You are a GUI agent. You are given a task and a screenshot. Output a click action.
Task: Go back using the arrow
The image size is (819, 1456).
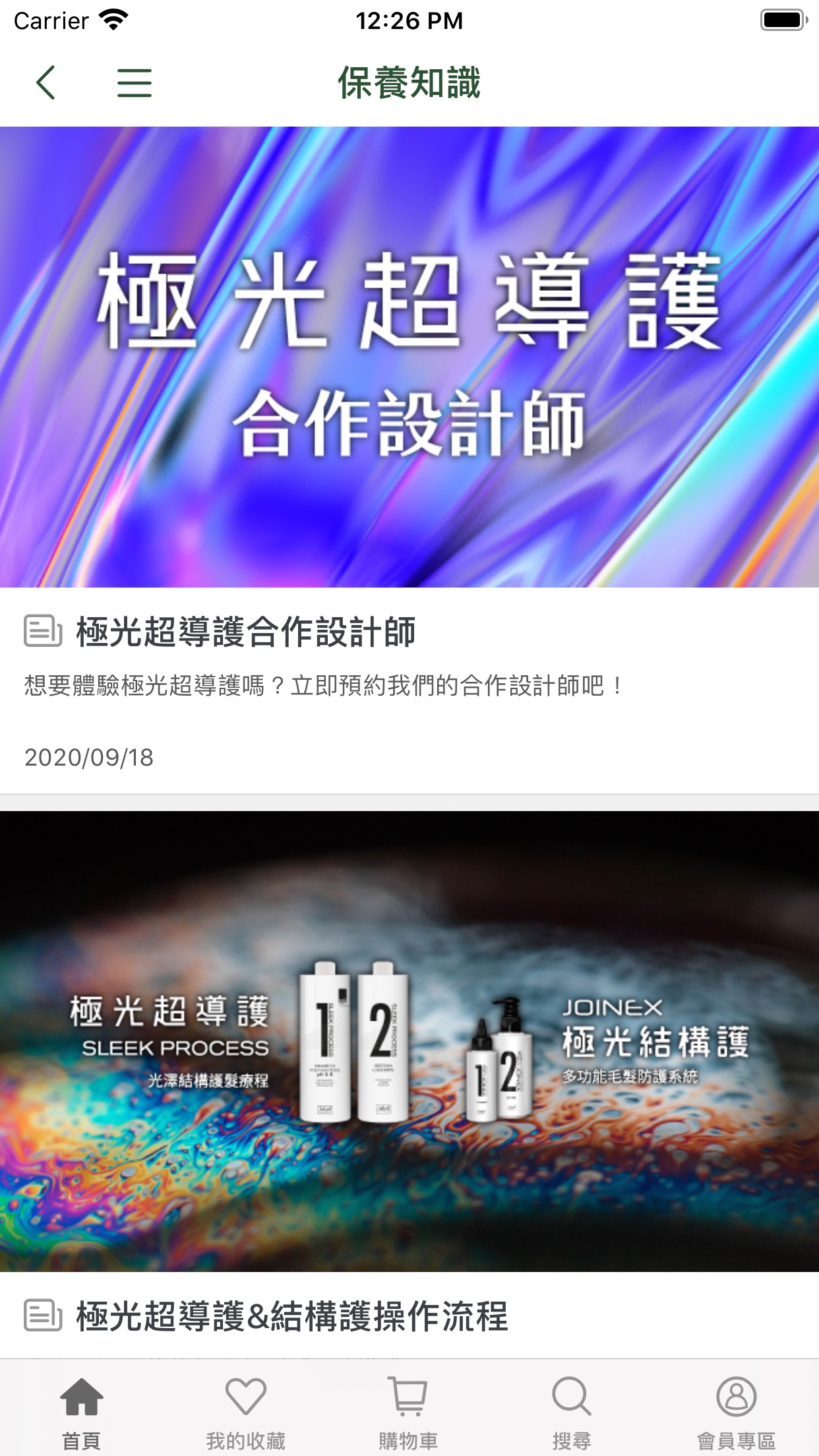tap(46, 83)
